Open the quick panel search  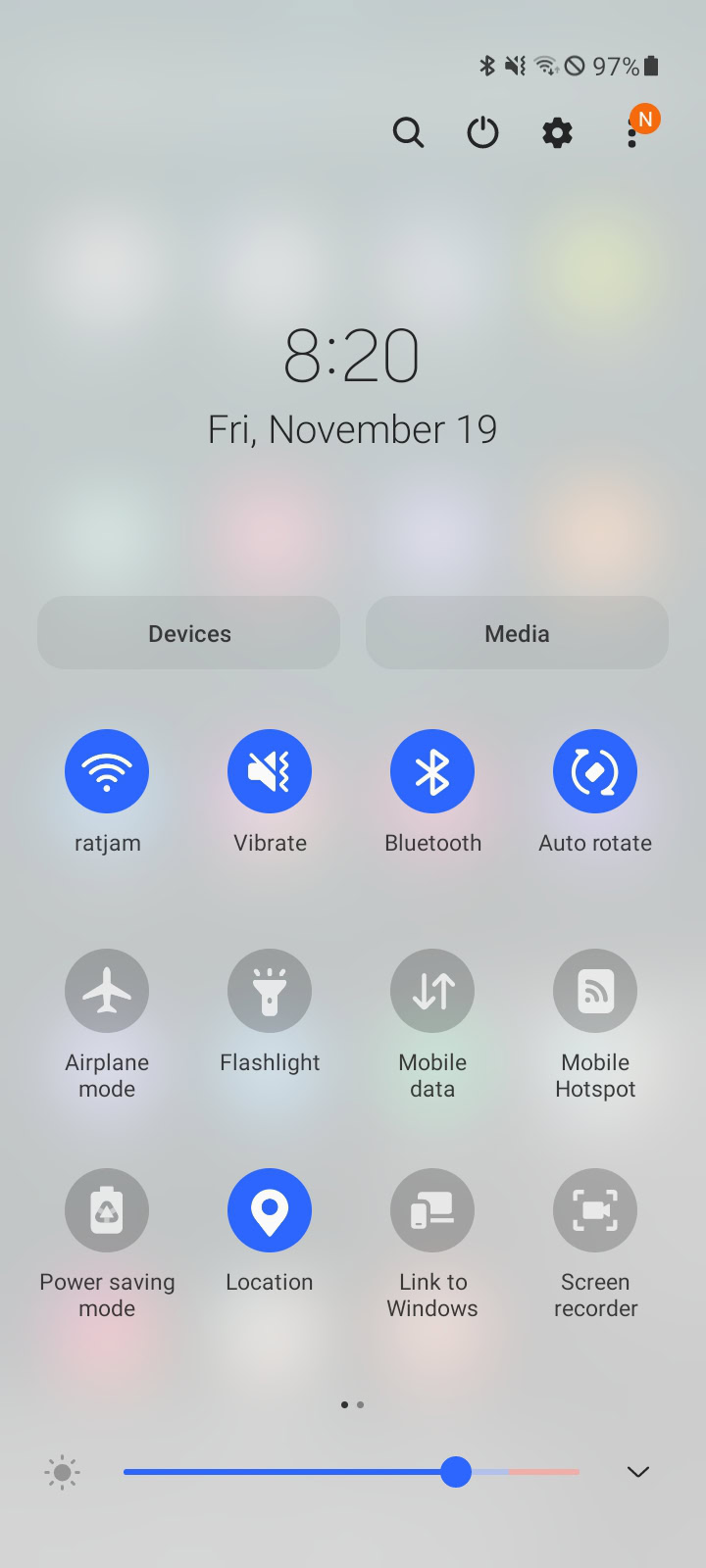pyautogui.click(x=408, y=132)
